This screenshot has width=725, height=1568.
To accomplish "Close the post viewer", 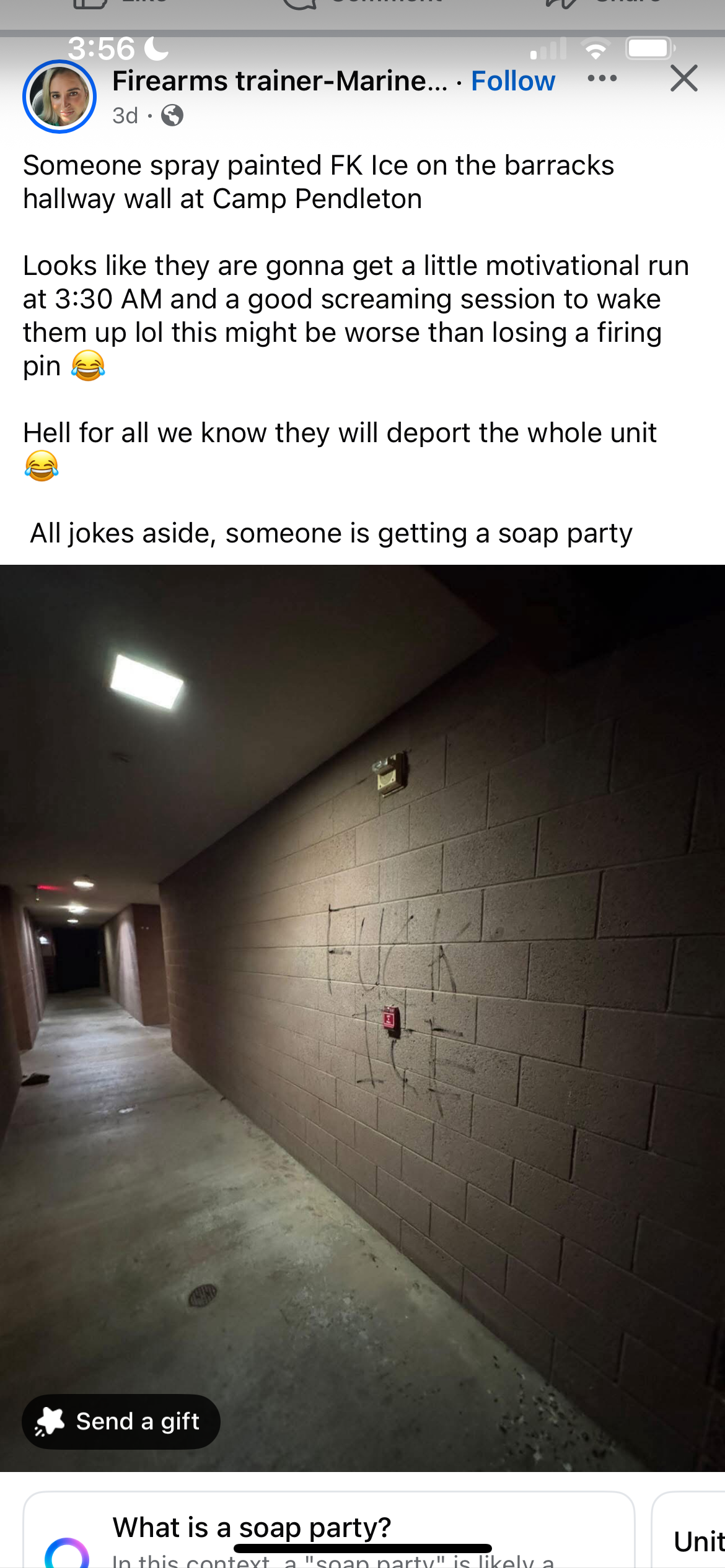I will coord(684,79).
